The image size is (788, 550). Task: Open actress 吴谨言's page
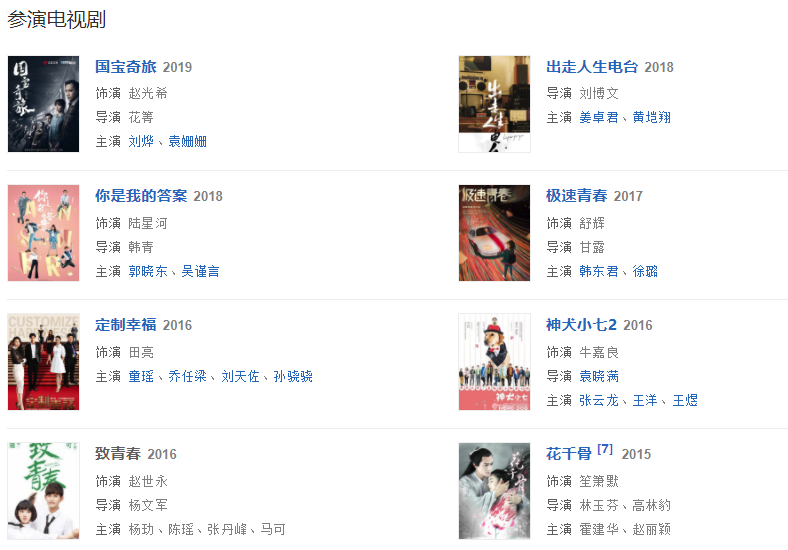(200, 271)
